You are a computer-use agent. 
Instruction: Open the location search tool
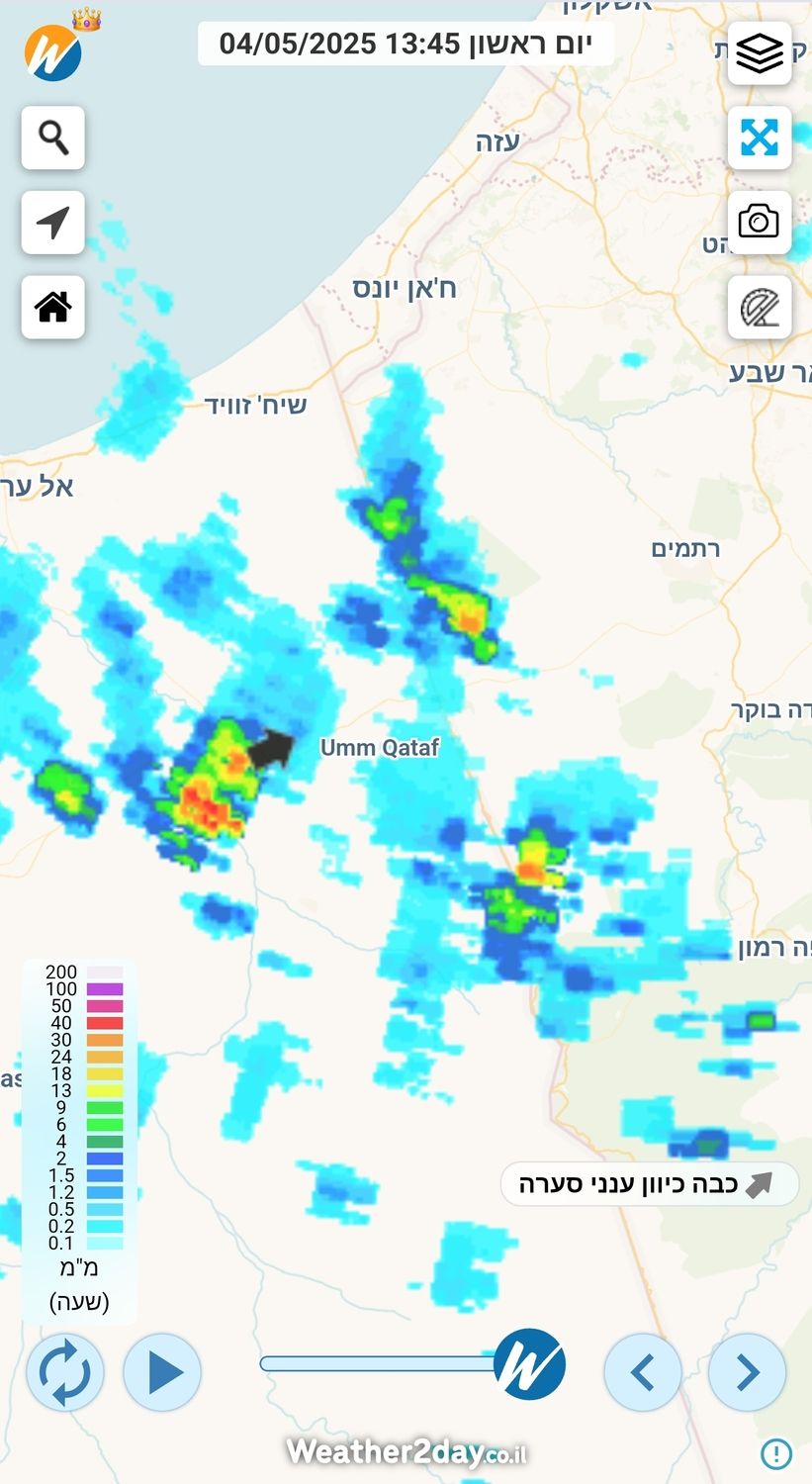tap(53, 138)
